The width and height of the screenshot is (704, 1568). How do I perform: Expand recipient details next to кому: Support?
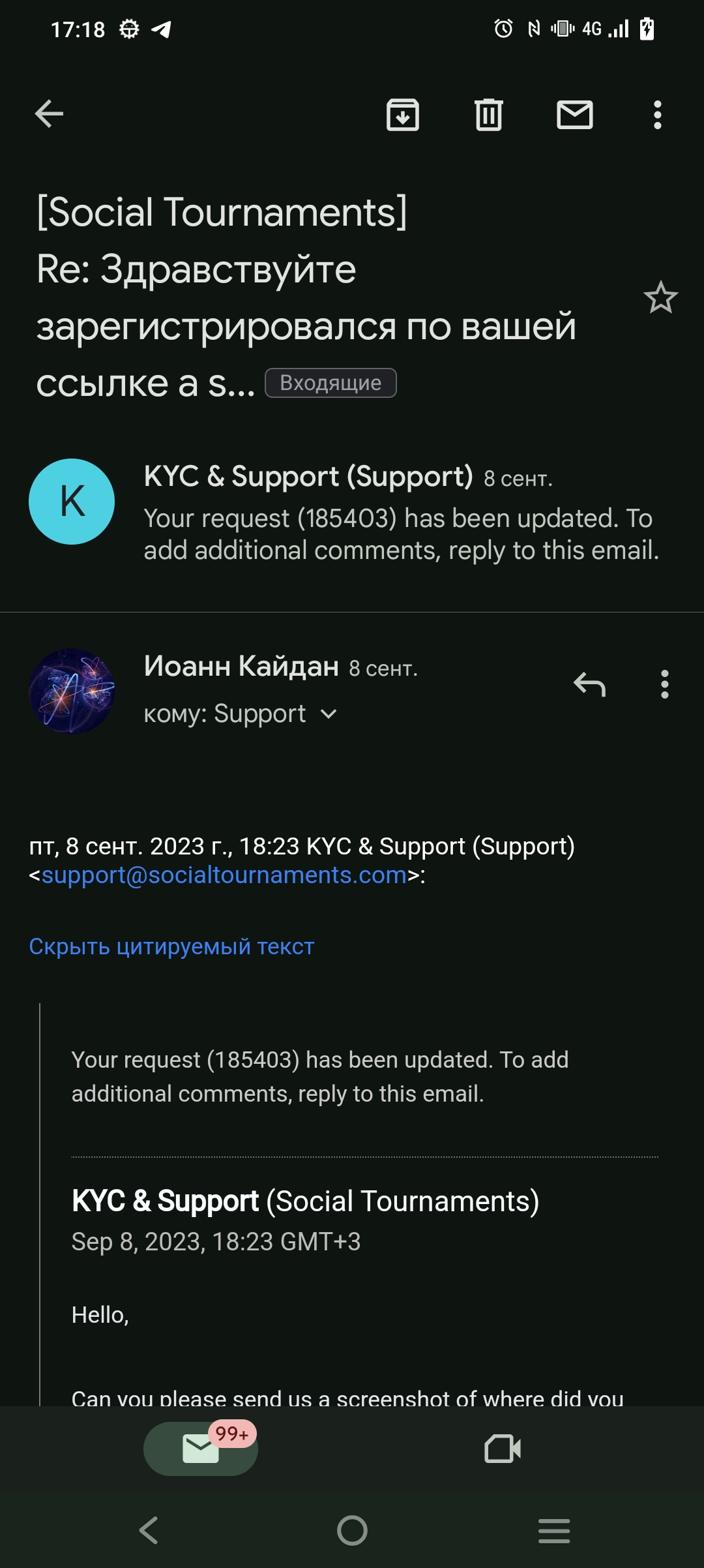pos(329,714)
